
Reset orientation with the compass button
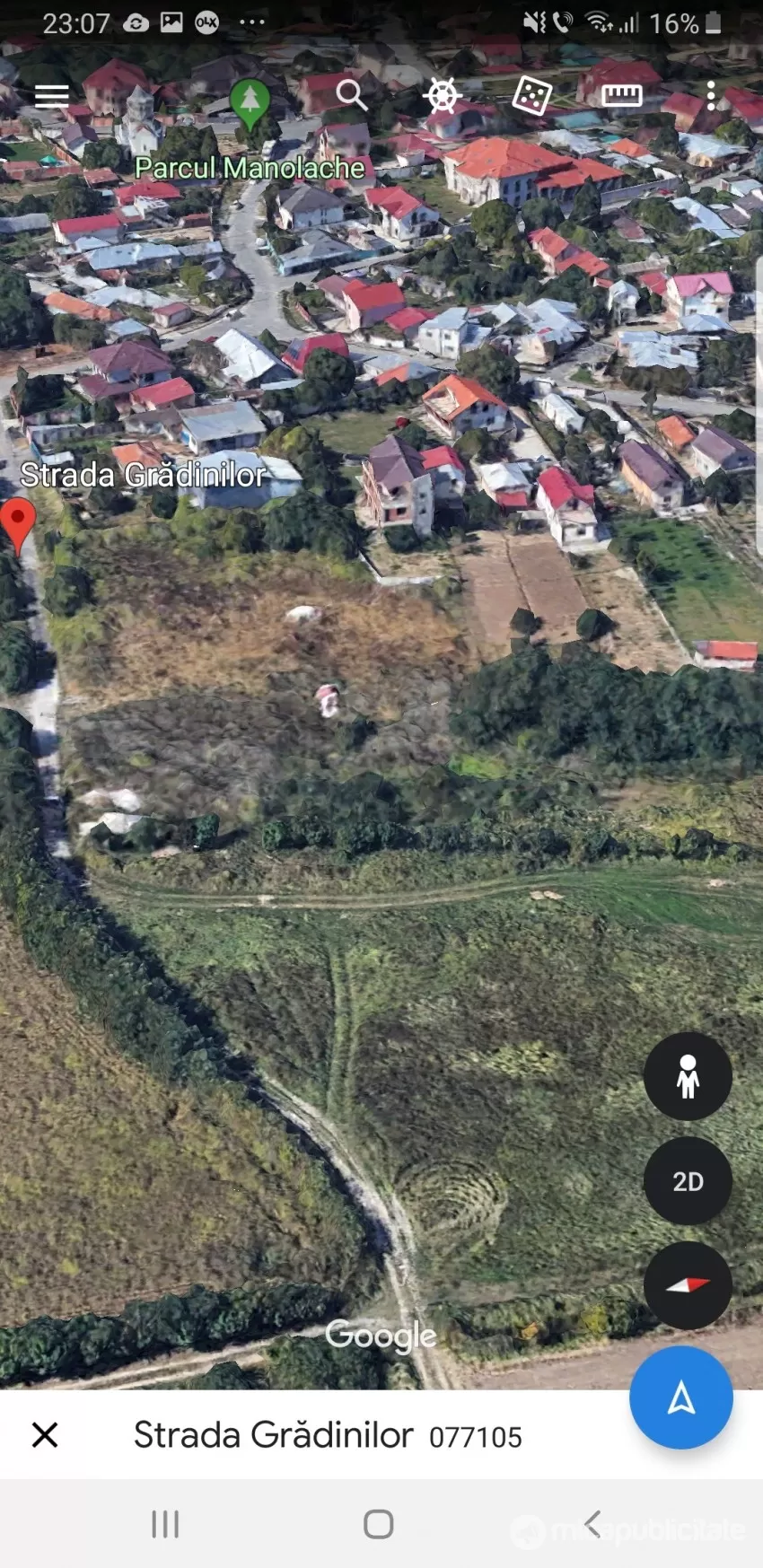[688, 1285]
